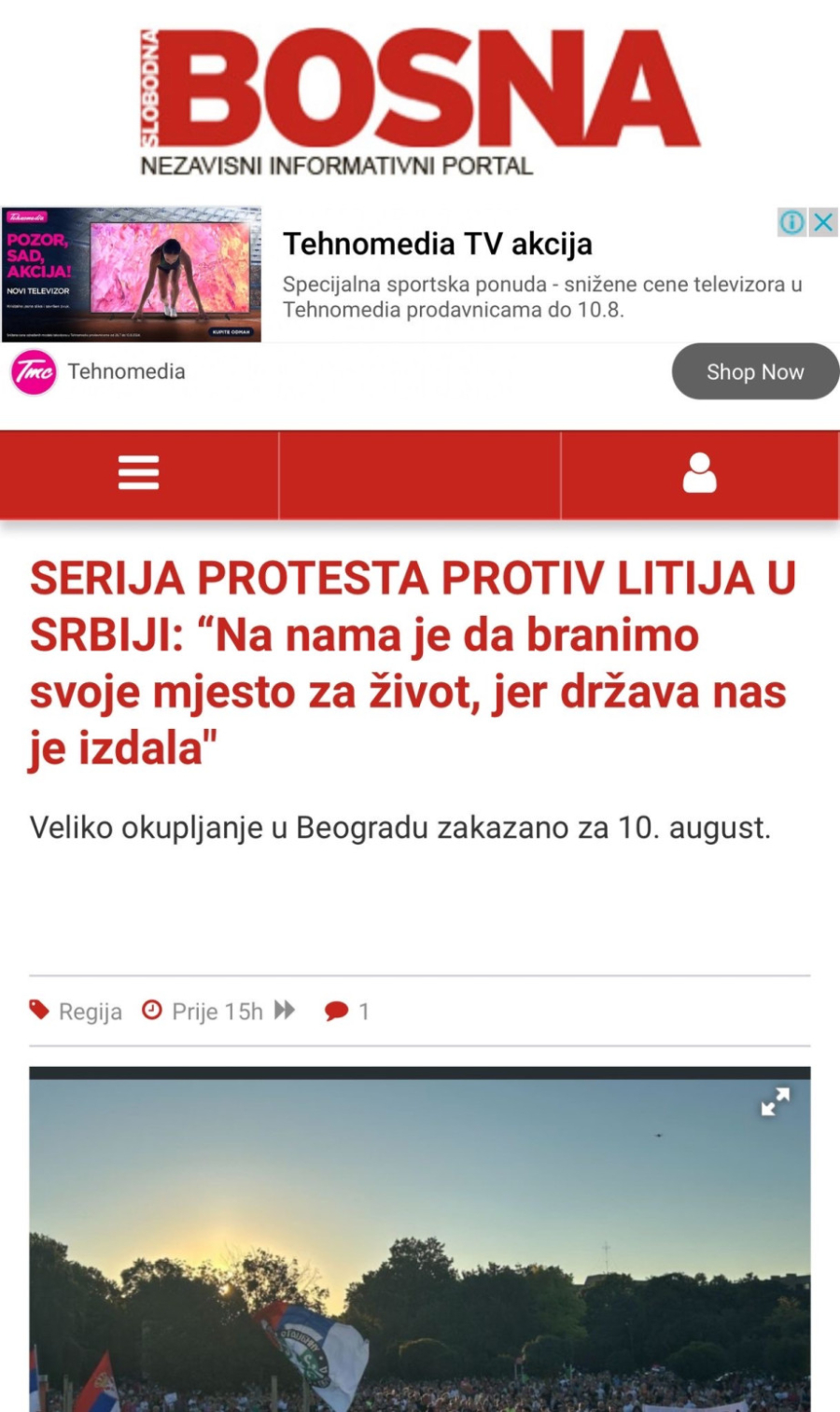Close the Tehnomedia advertisement
The image size is (840, 1412).
(823, 222)
